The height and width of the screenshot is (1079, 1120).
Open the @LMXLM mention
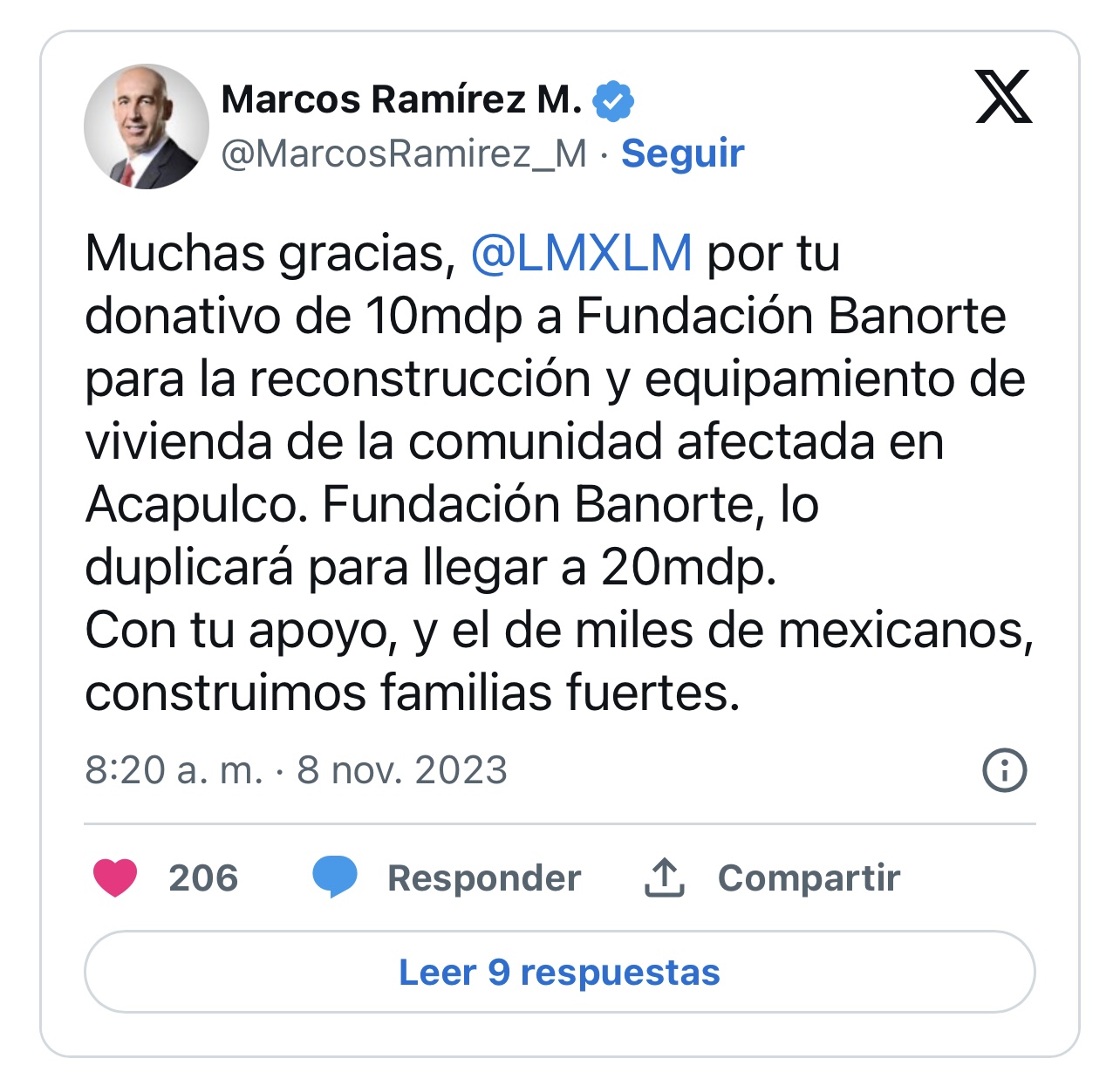pos(581,254)
